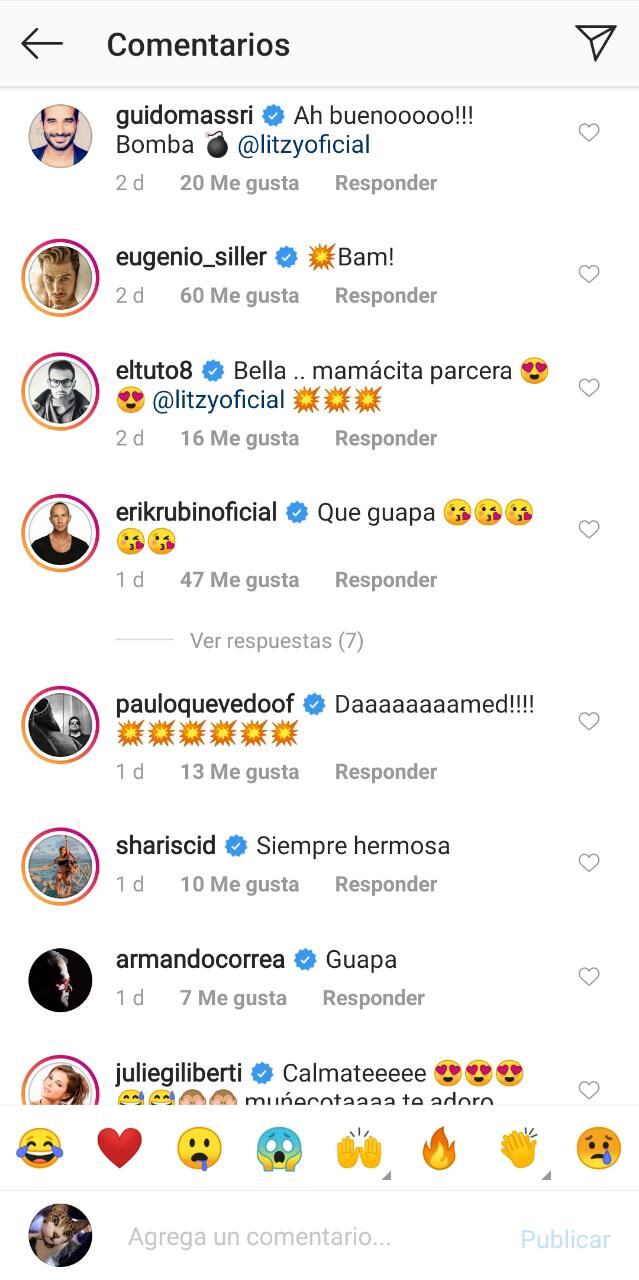Open the erikrubinoficial username
This screenshot has height=1280, width=639.
[x=196, y=513]
